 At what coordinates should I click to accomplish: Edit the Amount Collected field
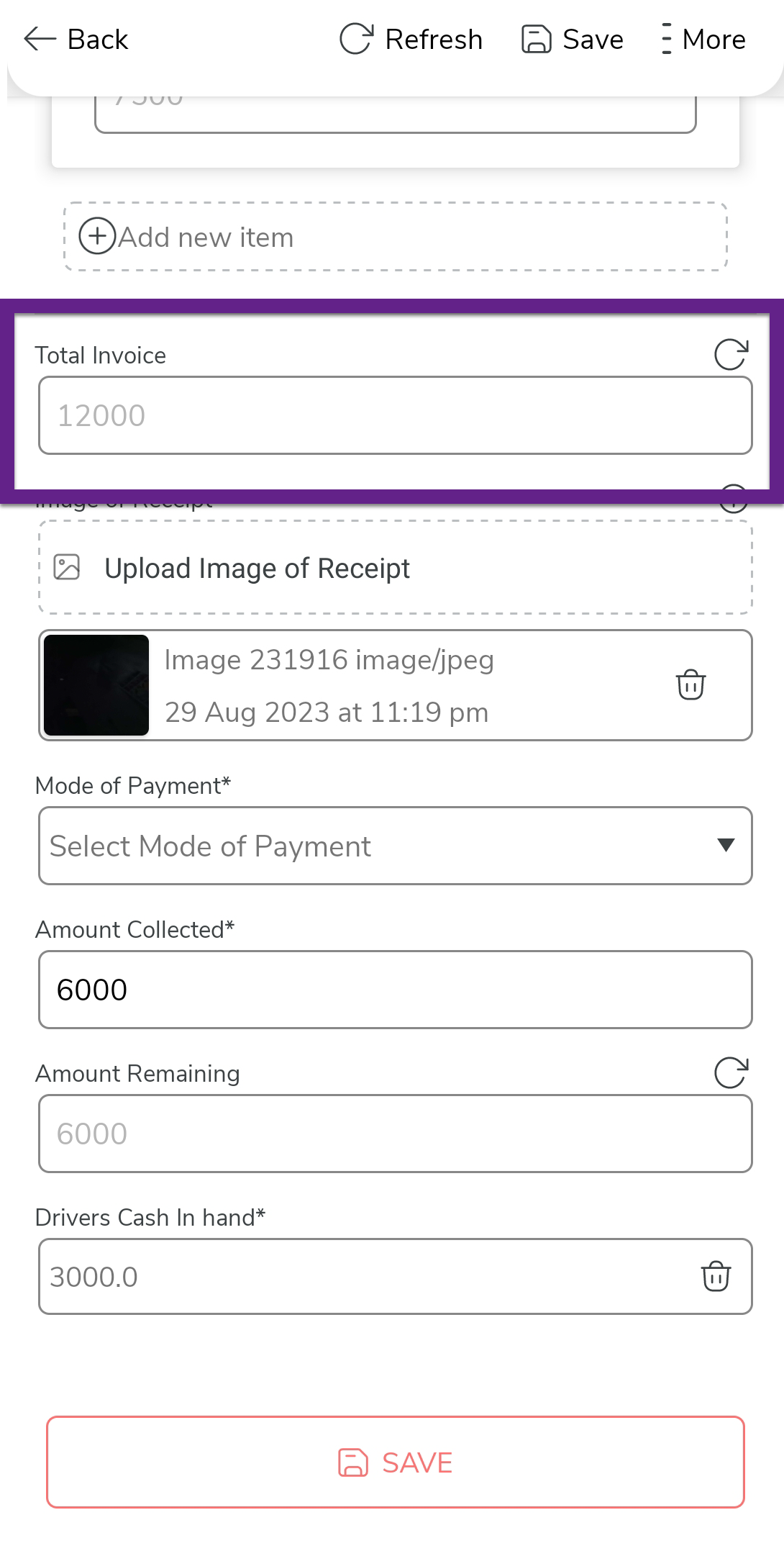(395, 990)
